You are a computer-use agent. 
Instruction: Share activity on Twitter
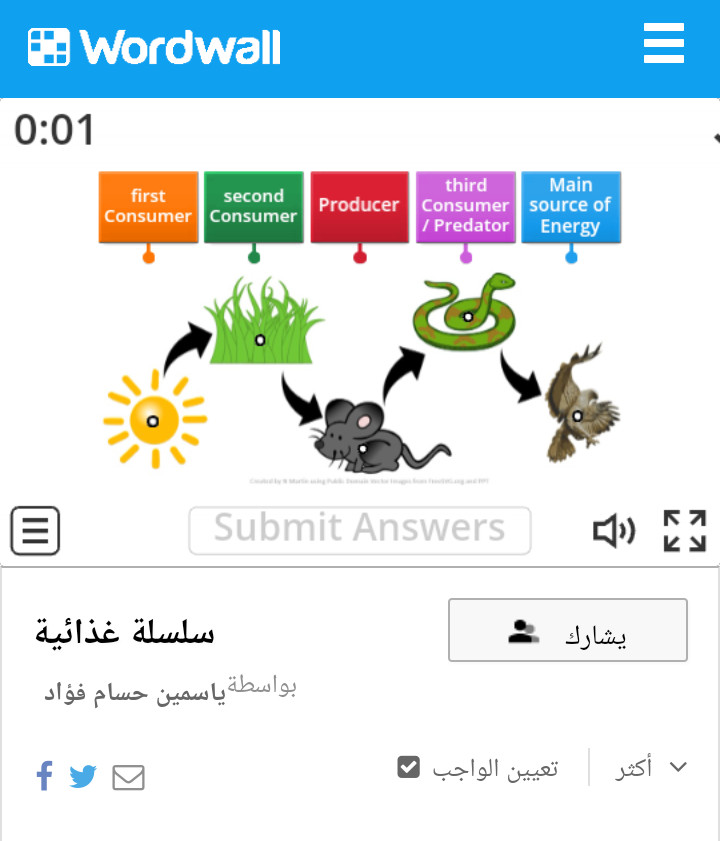click(x=83, y=776)
